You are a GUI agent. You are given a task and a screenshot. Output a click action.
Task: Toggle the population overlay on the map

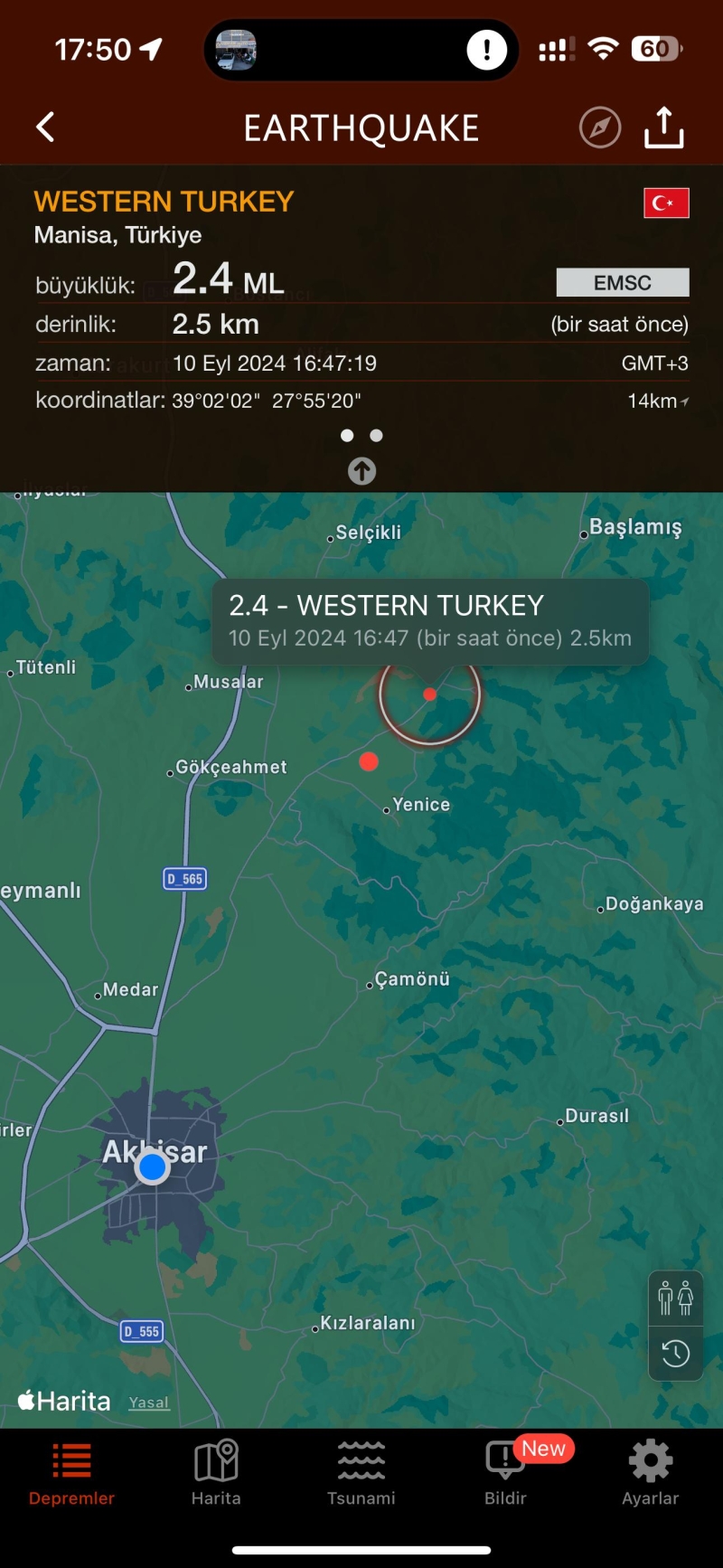pos(676,1299)
